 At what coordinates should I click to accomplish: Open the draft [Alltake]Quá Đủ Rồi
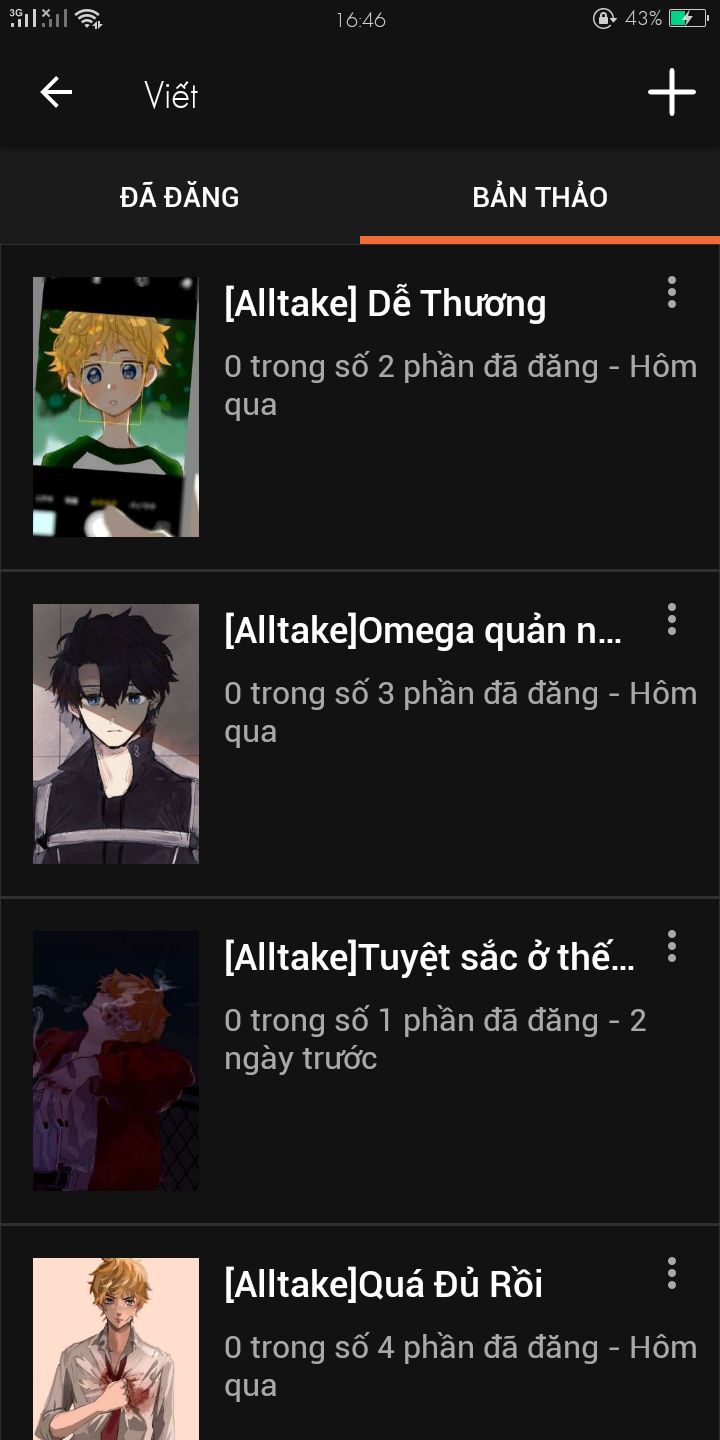[384, 1285]
